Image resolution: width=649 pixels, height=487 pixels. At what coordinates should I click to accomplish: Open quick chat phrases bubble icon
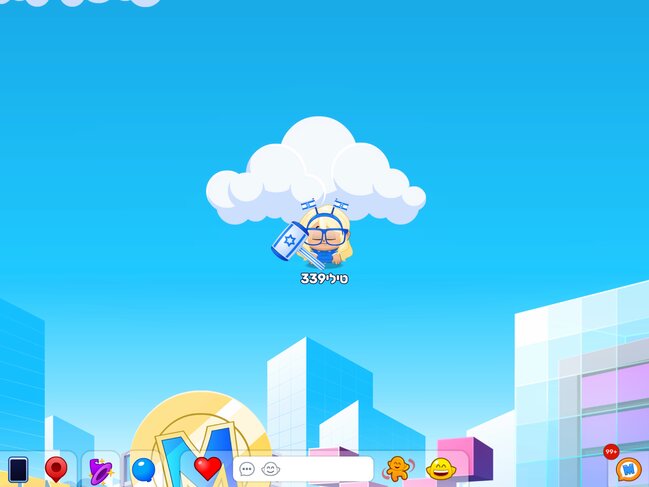pos(247,469)
